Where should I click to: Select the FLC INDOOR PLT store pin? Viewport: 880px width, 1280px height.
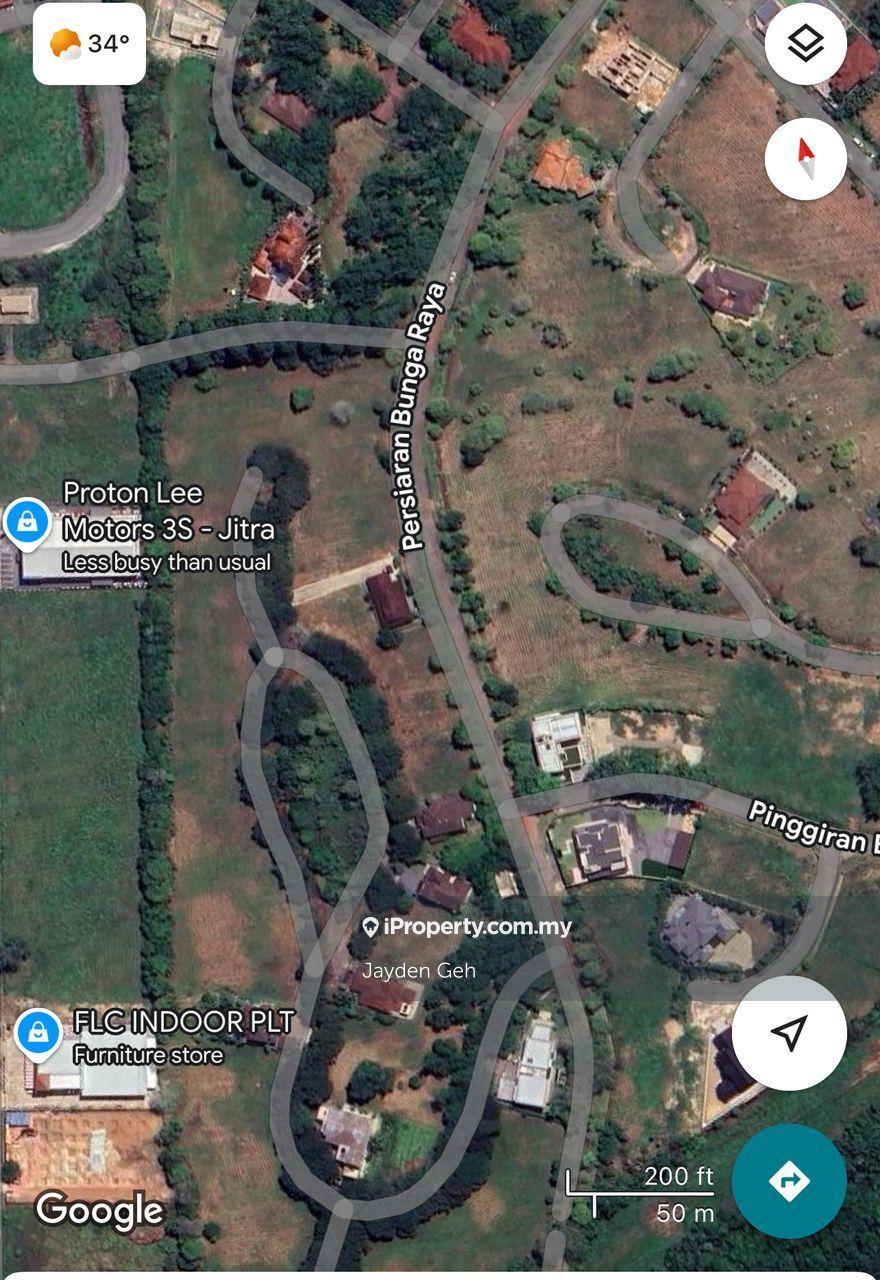point(38,1033)
